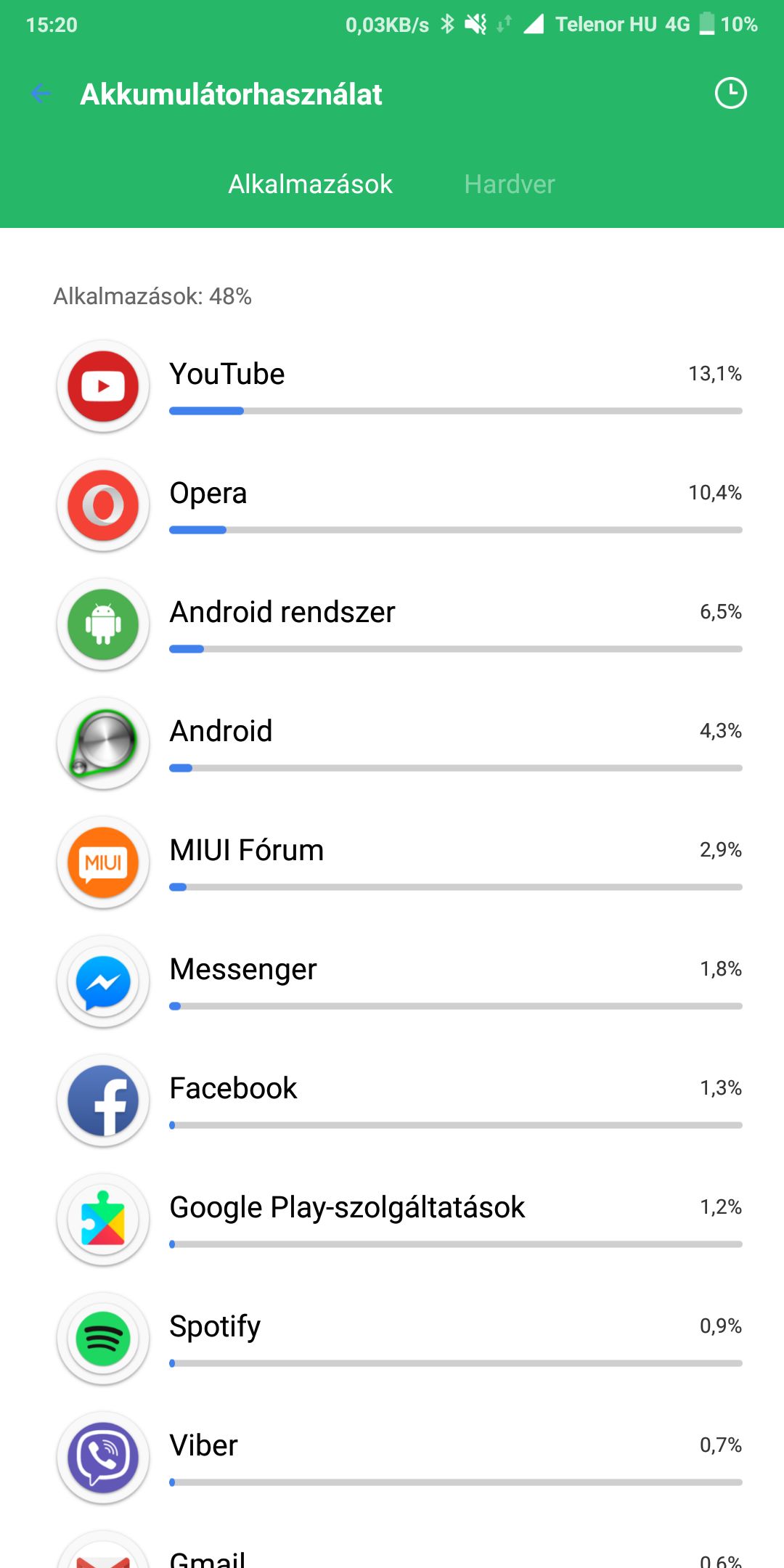Open Viber battery usage details
The image size is (784, 1568).
[x=399, y=1458]
